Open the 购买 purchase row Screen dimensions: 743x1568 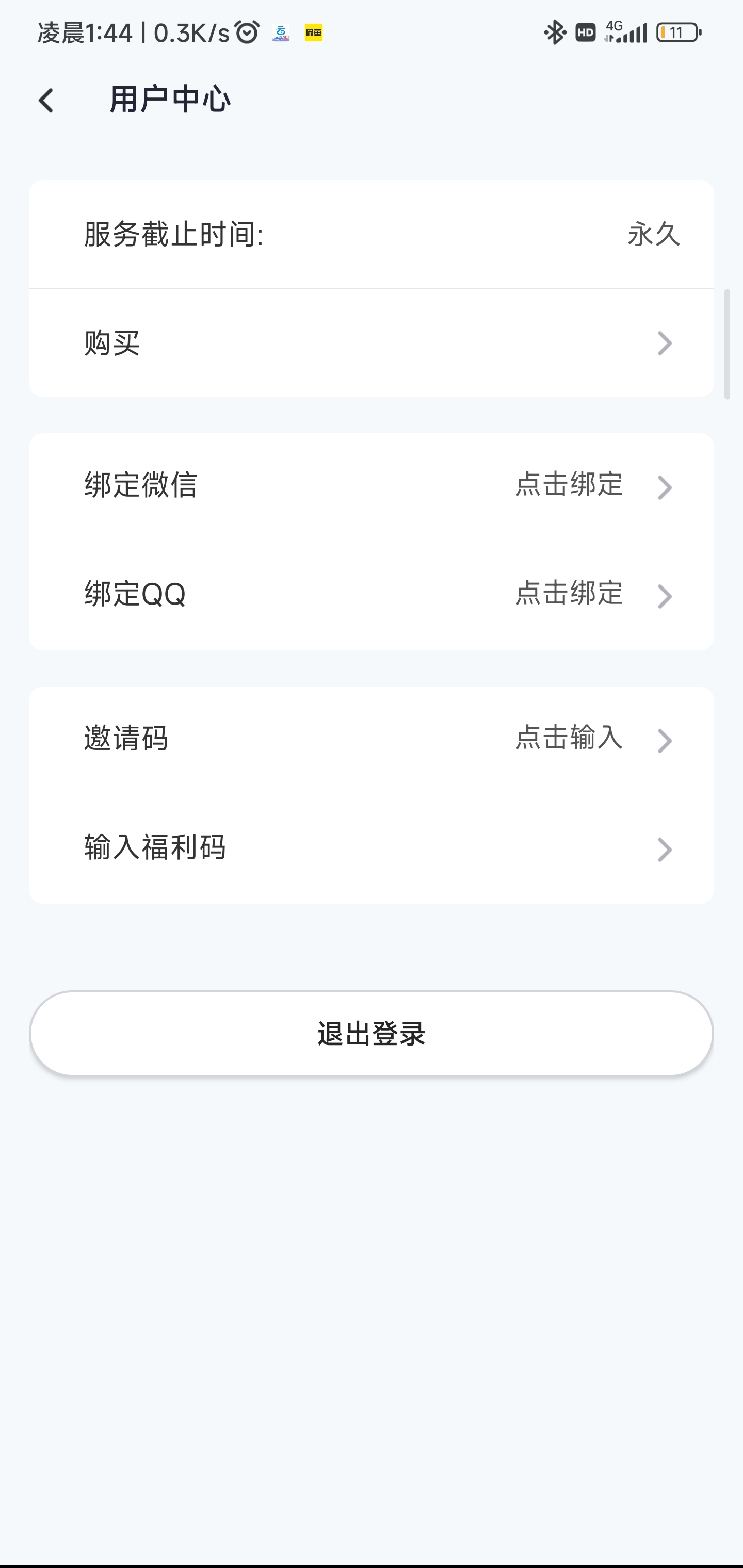[x=371, y=344]
